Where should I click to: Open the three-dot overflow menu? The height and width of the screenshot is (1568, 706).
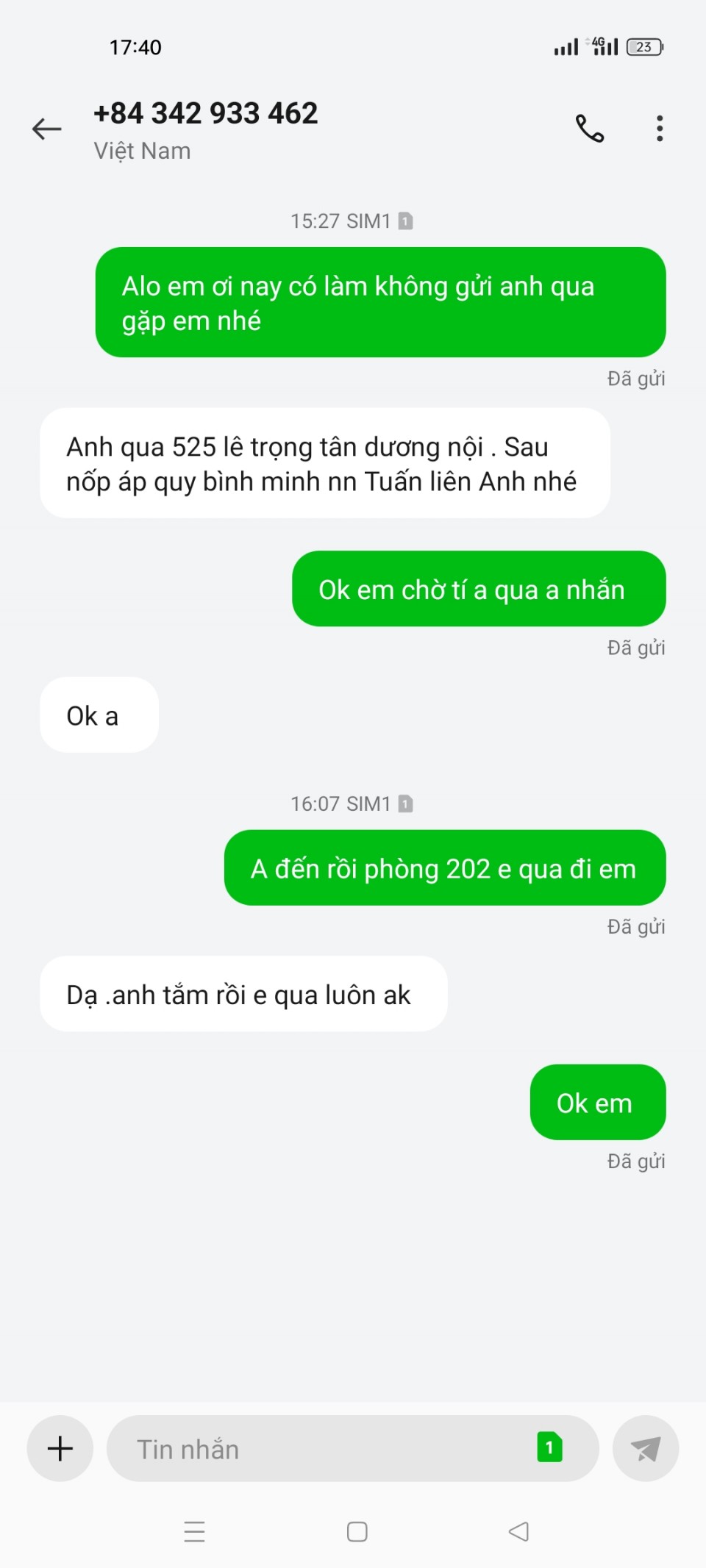660,129
